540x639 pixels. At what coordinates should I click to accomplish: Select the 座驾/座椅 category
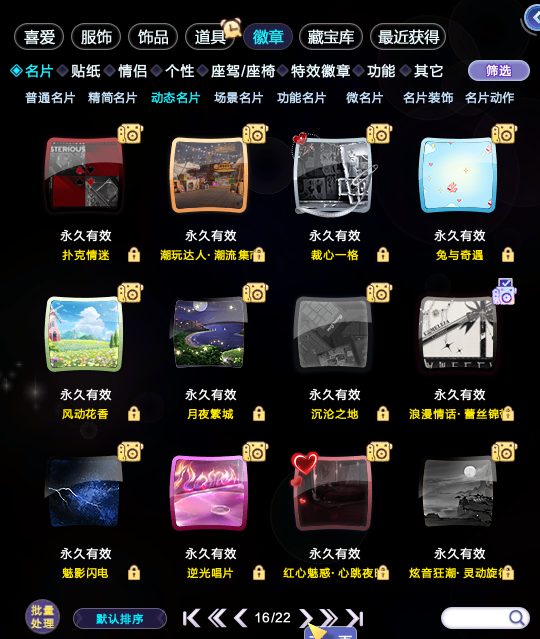pyautogui.click(x=243, y=71)
